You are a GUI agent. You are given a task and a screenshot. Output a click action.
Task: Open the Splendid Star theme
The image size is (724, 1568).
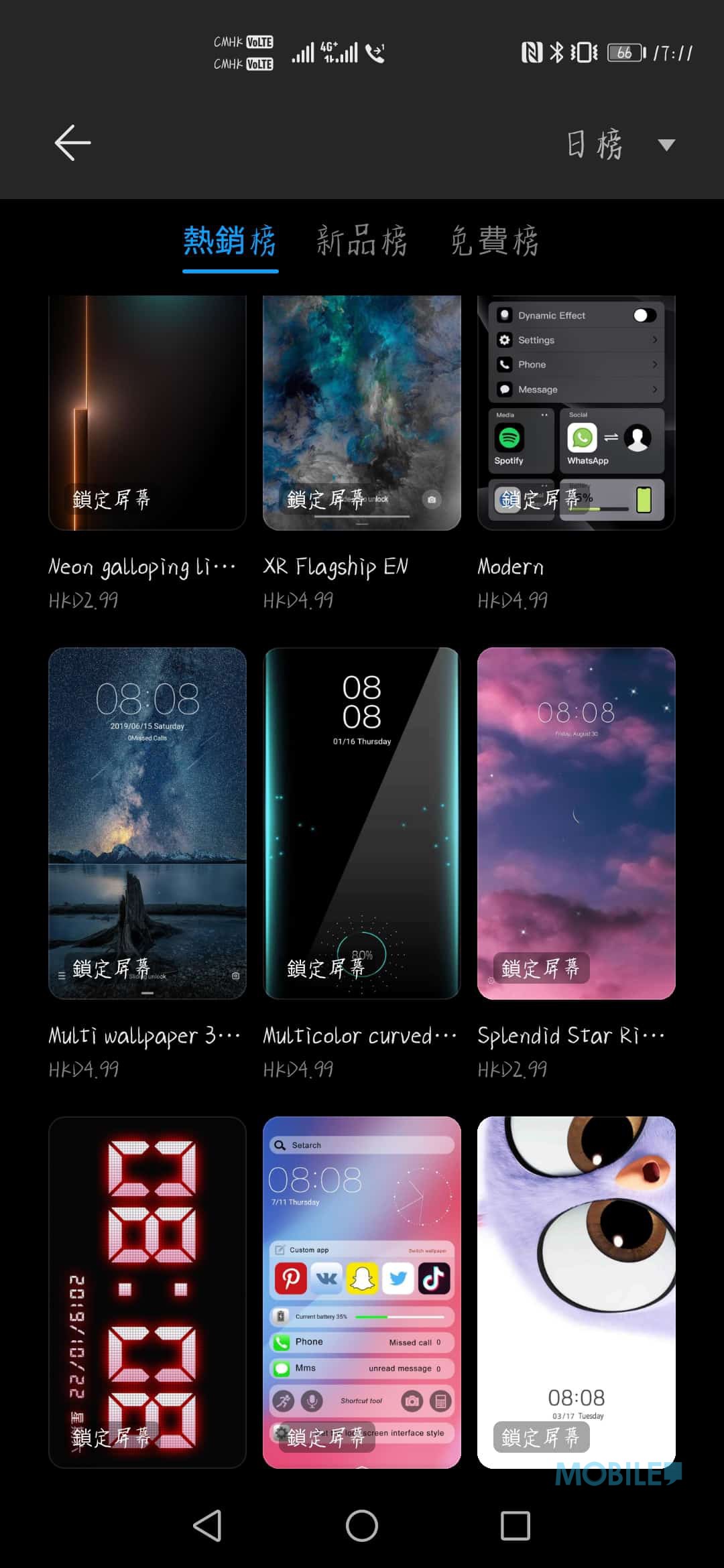pyautogui.click(x=577, y=823)
